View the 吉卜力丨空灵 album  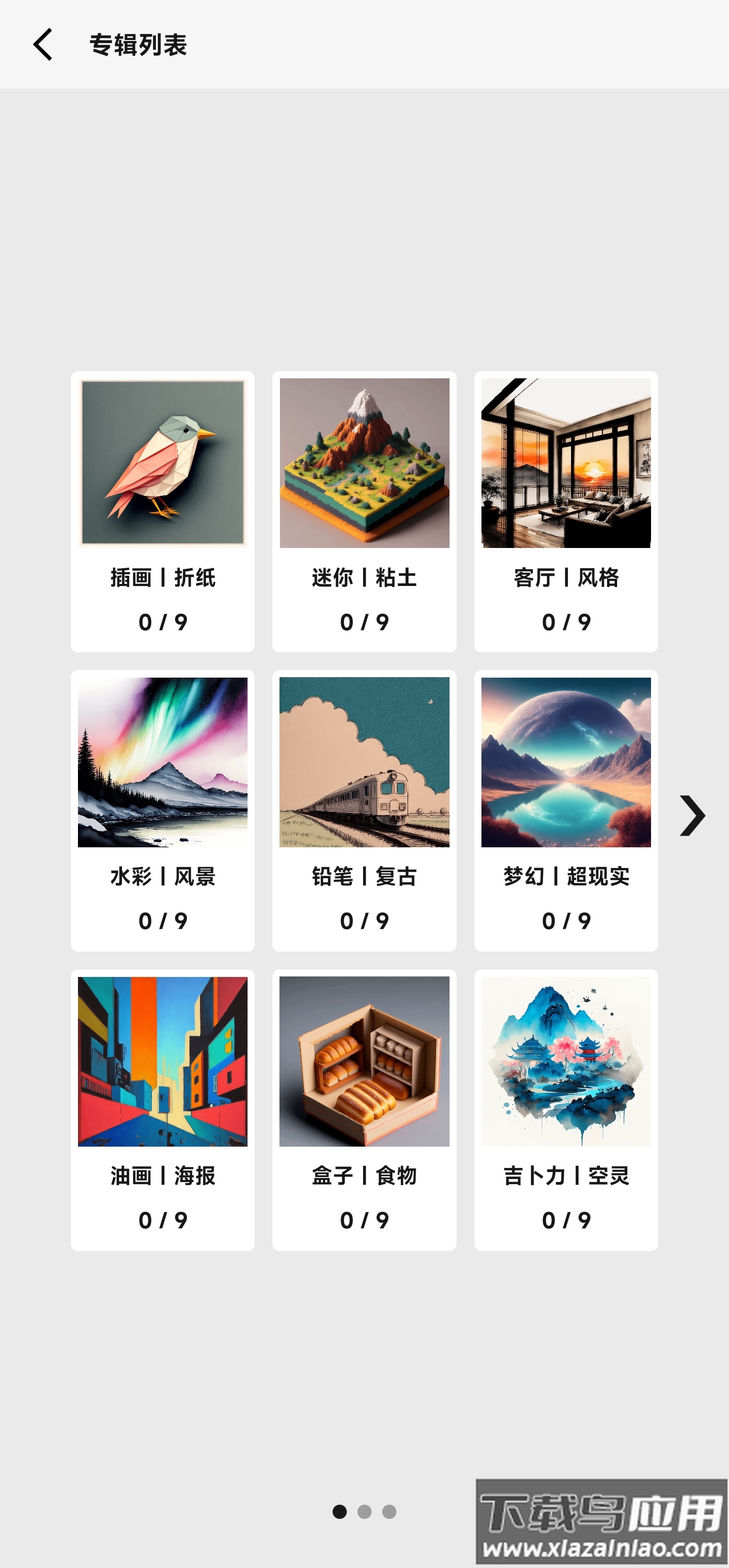(x=566, y=1110)
